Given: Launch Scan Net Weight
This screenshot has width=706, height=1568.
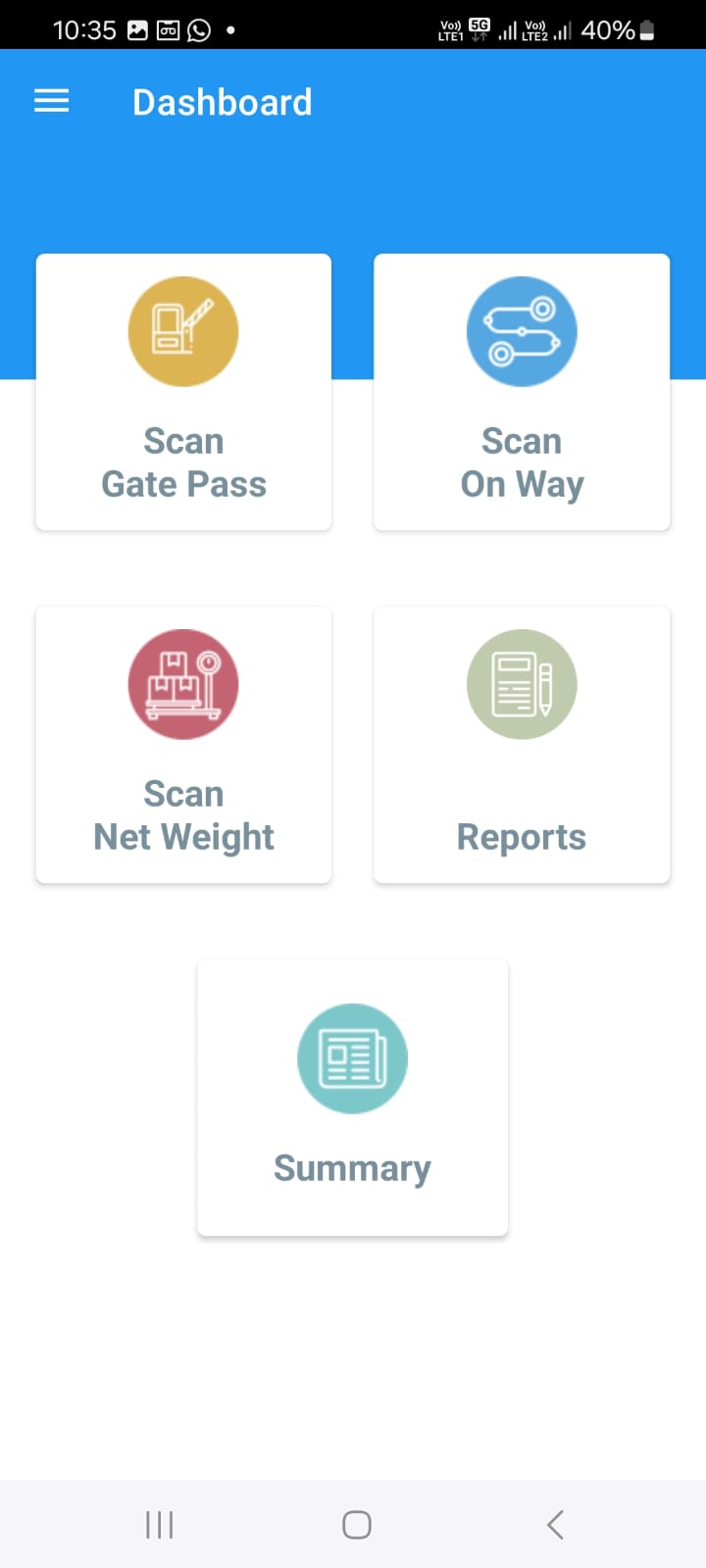Looking at the screenshot, I should (x=183, y=745).
